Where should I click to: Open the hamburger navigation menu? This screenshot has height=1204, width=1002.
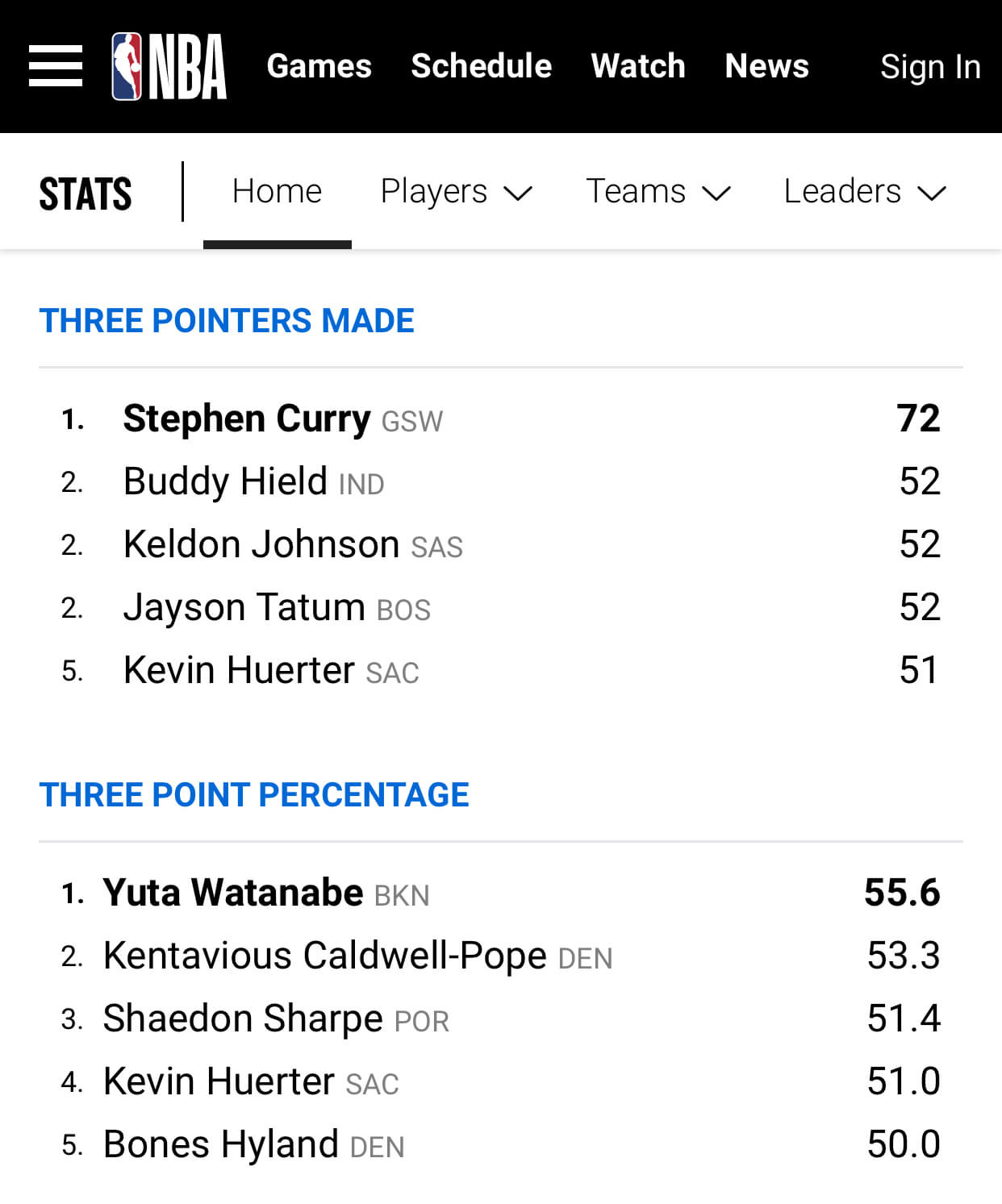(55, 66)
